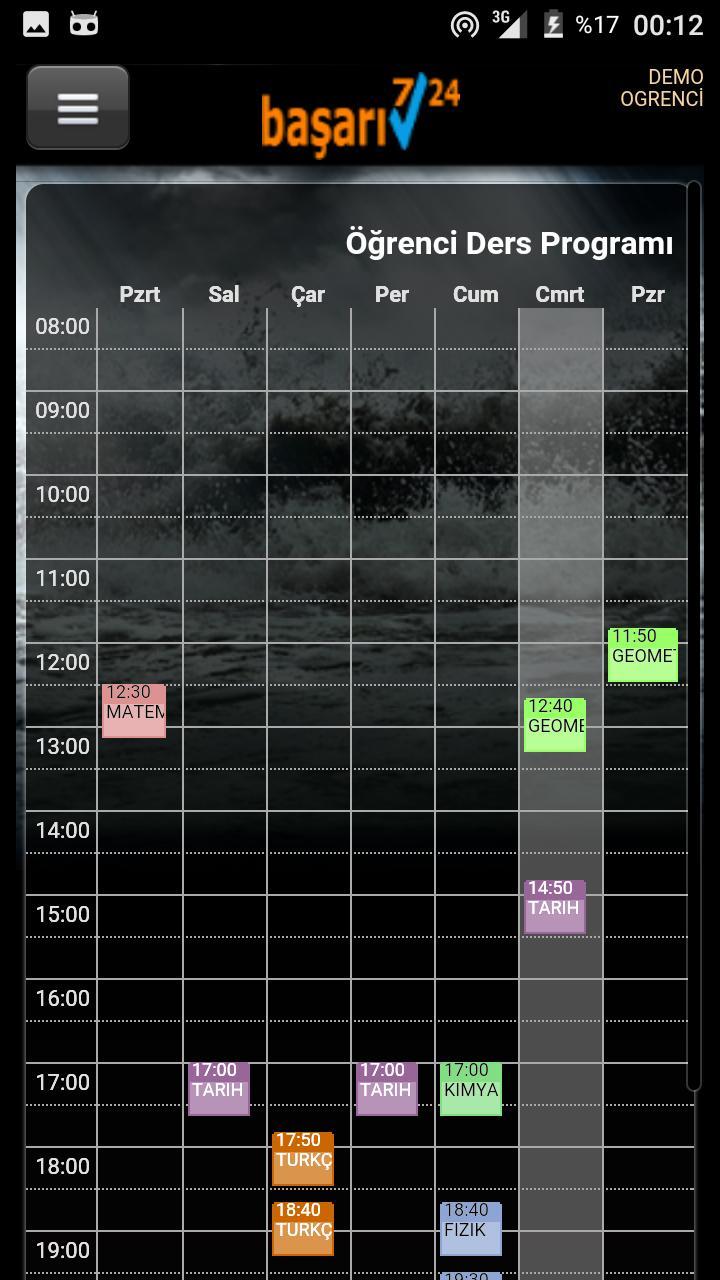Click the Cmrt day column header
Screen dimensions: 720x1280
coord(559,294)
